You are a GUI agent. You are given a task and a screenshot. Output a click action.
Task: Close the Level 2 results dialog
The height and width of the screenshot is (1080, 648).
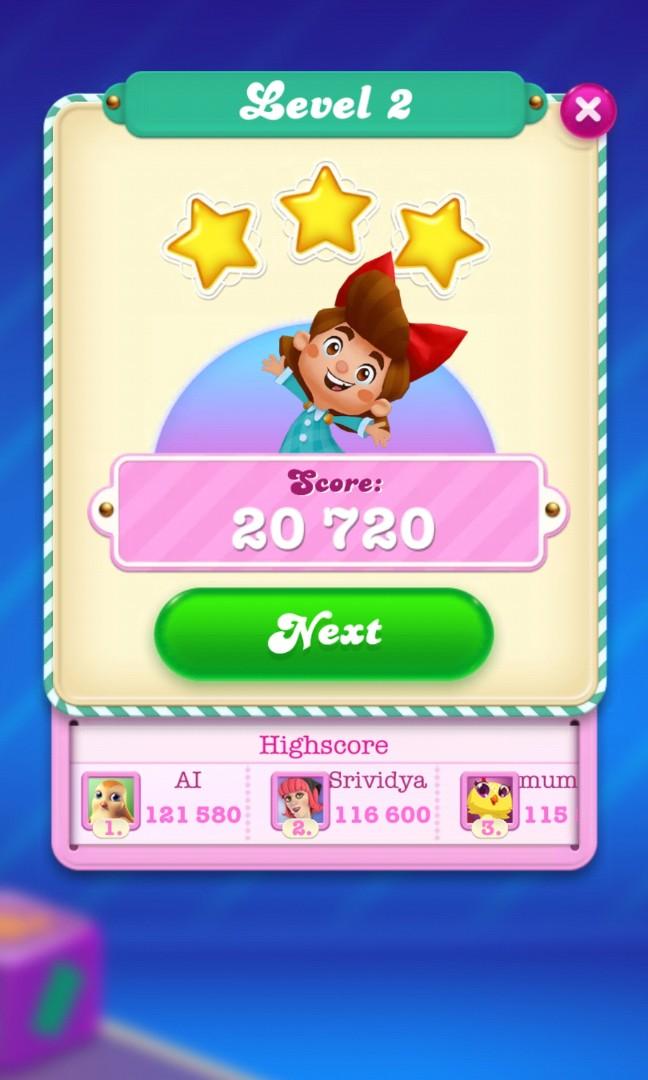pyautogui.click(x=588, y=111)
